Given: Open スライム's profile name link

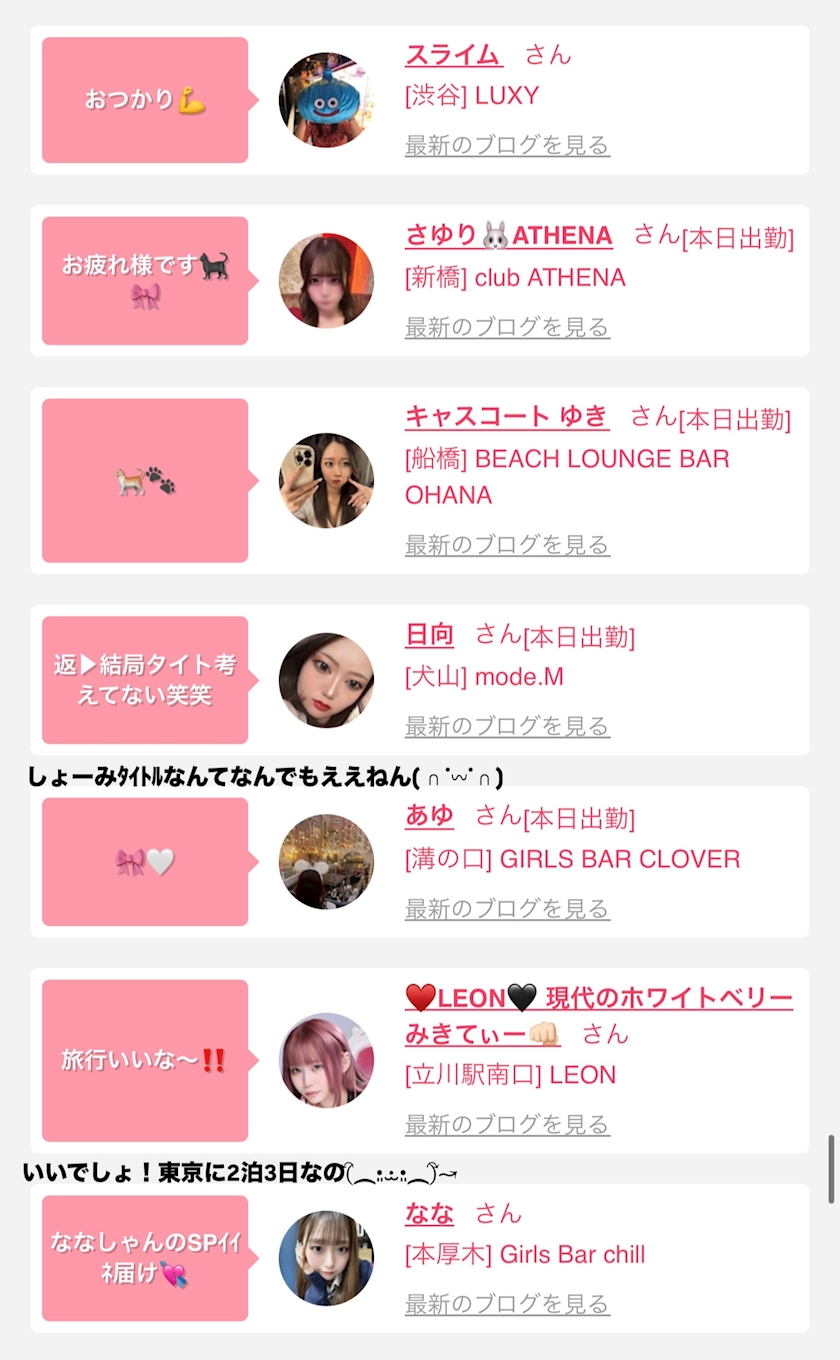Looking at the screenshot, I should pyautogui.click(x=453, y=54).
